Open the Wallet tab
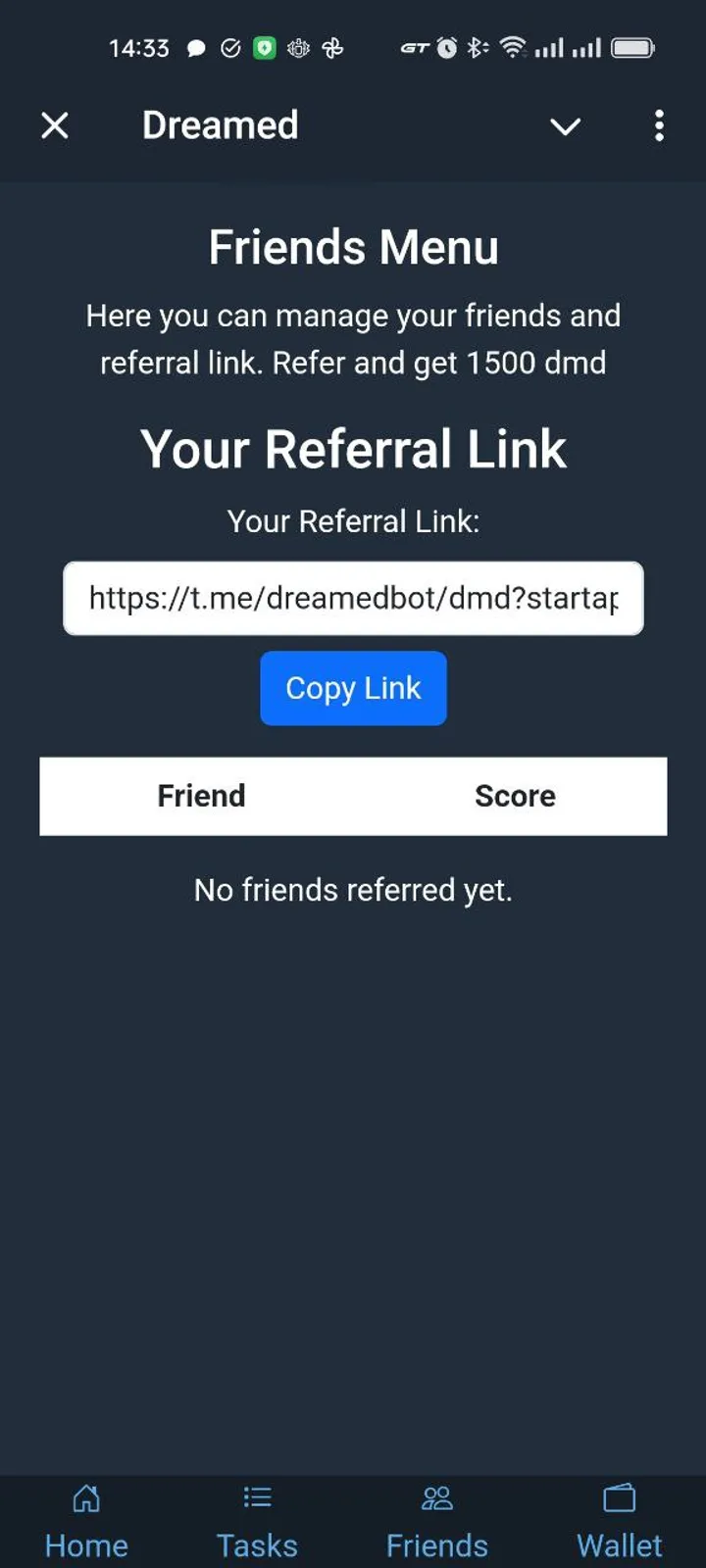706x1568 pixels. point(619,1521)
